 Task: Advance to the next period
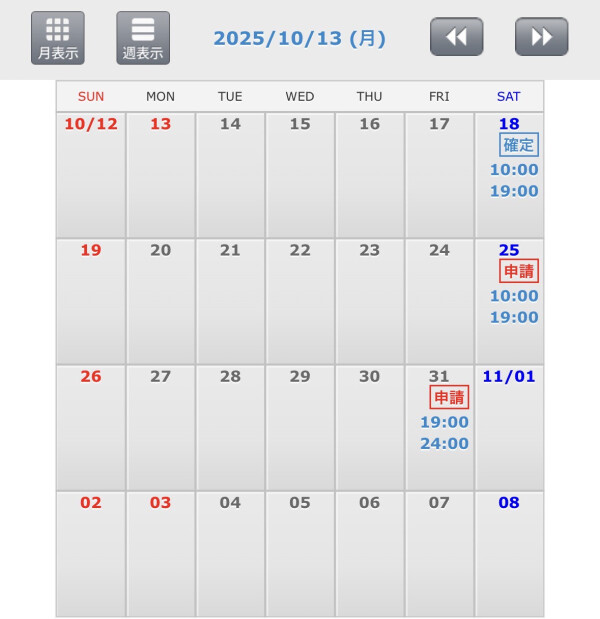pyautogui.click(x=541, y=37)
